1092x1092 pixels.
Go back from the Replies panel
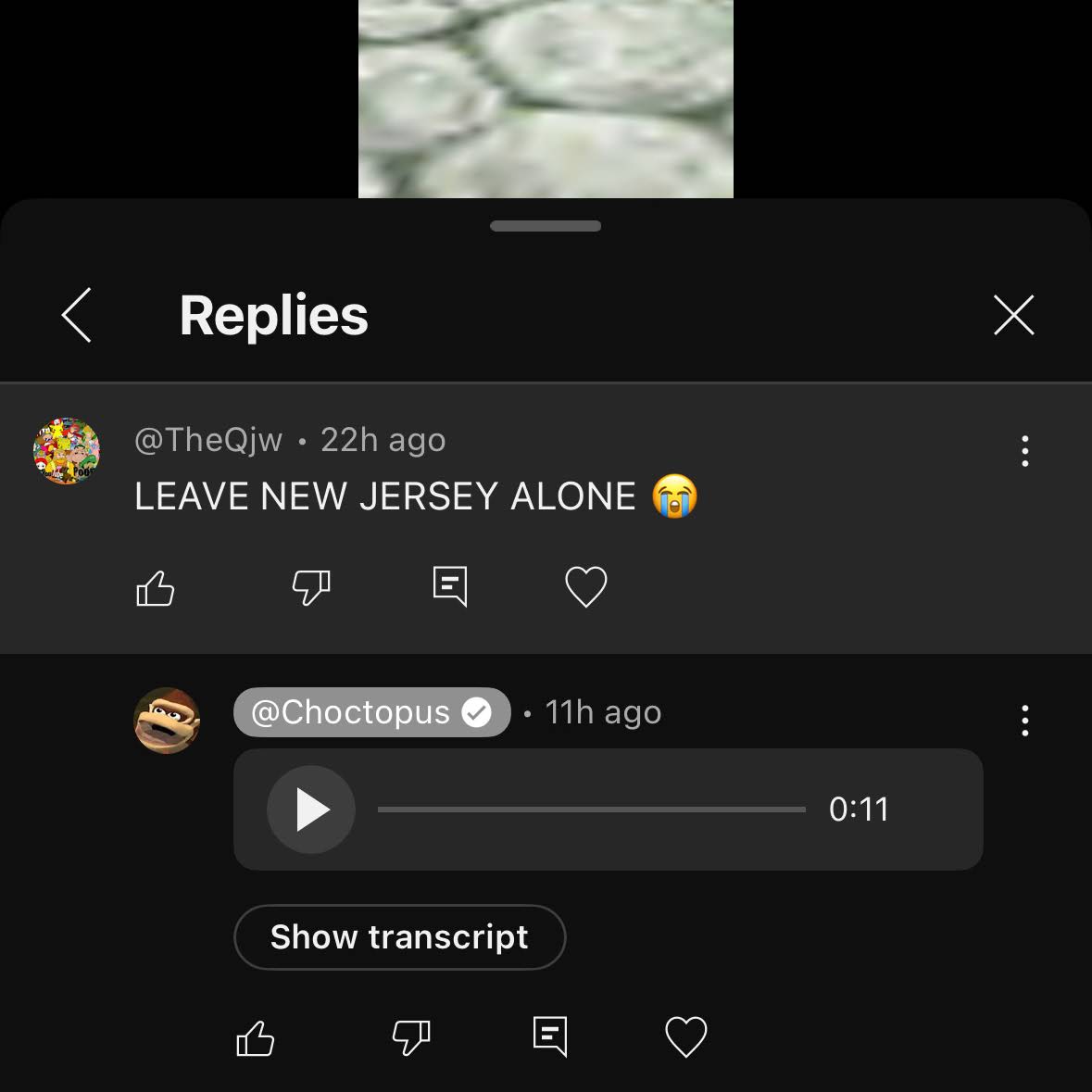pos(77,315)
